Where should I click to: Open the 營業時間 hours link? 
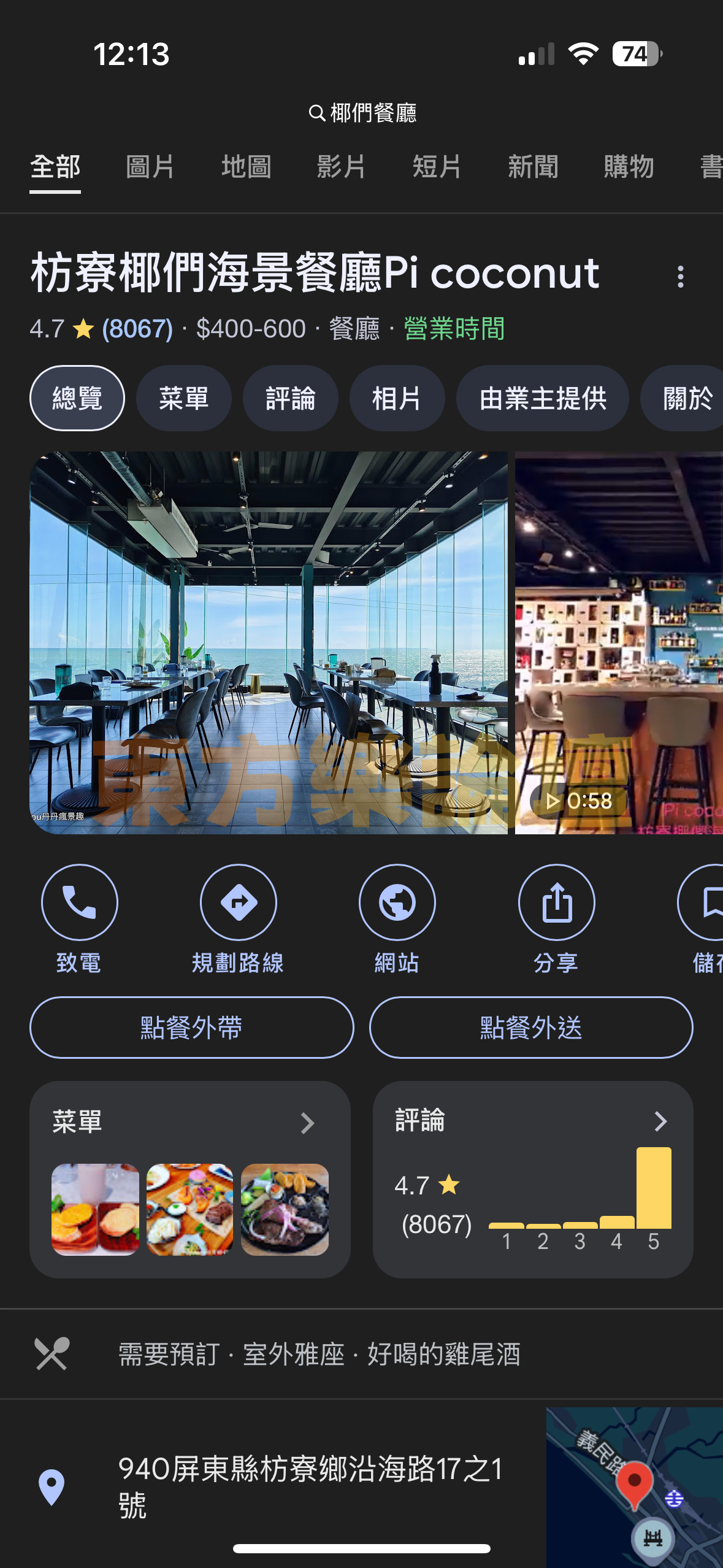coord(454,329)
